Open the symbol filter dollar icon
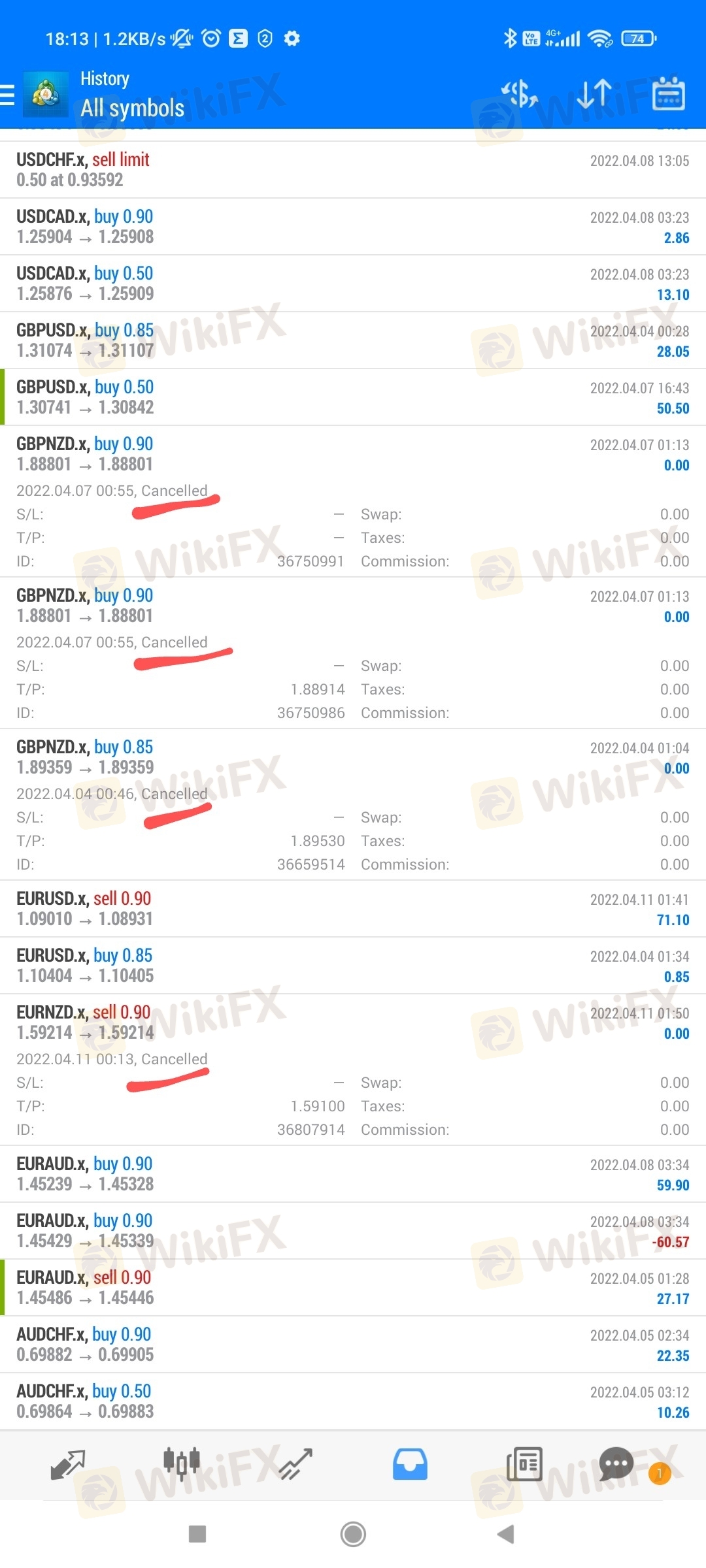This screenshot has height=1568, width=706. pyautogui.click(x=520, y=94)
